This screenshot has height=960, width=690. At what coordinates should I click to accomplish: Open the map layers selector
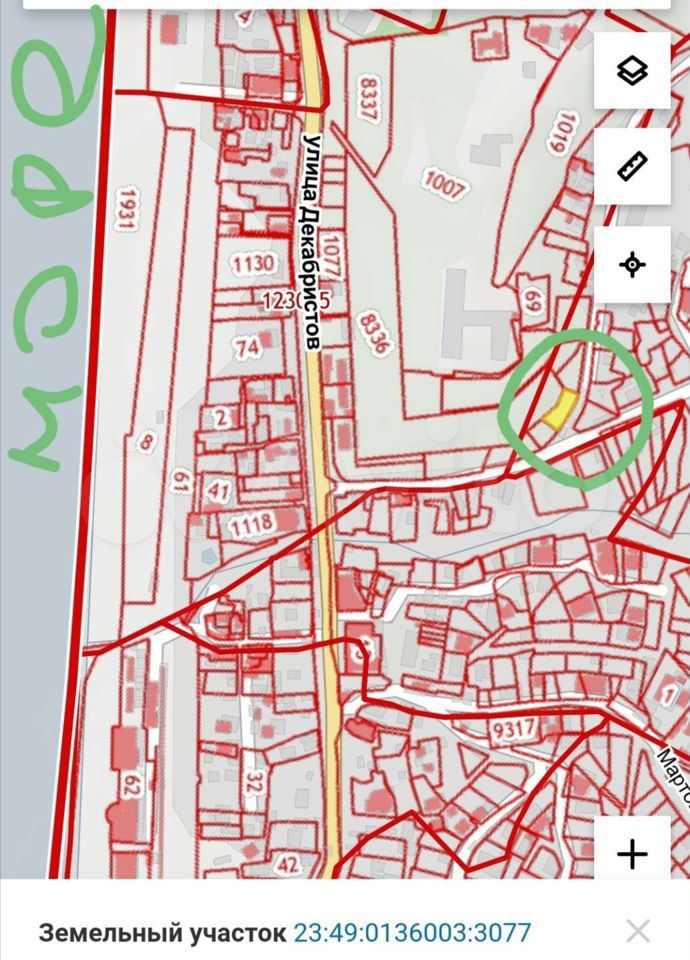click(x=632, y=71)
